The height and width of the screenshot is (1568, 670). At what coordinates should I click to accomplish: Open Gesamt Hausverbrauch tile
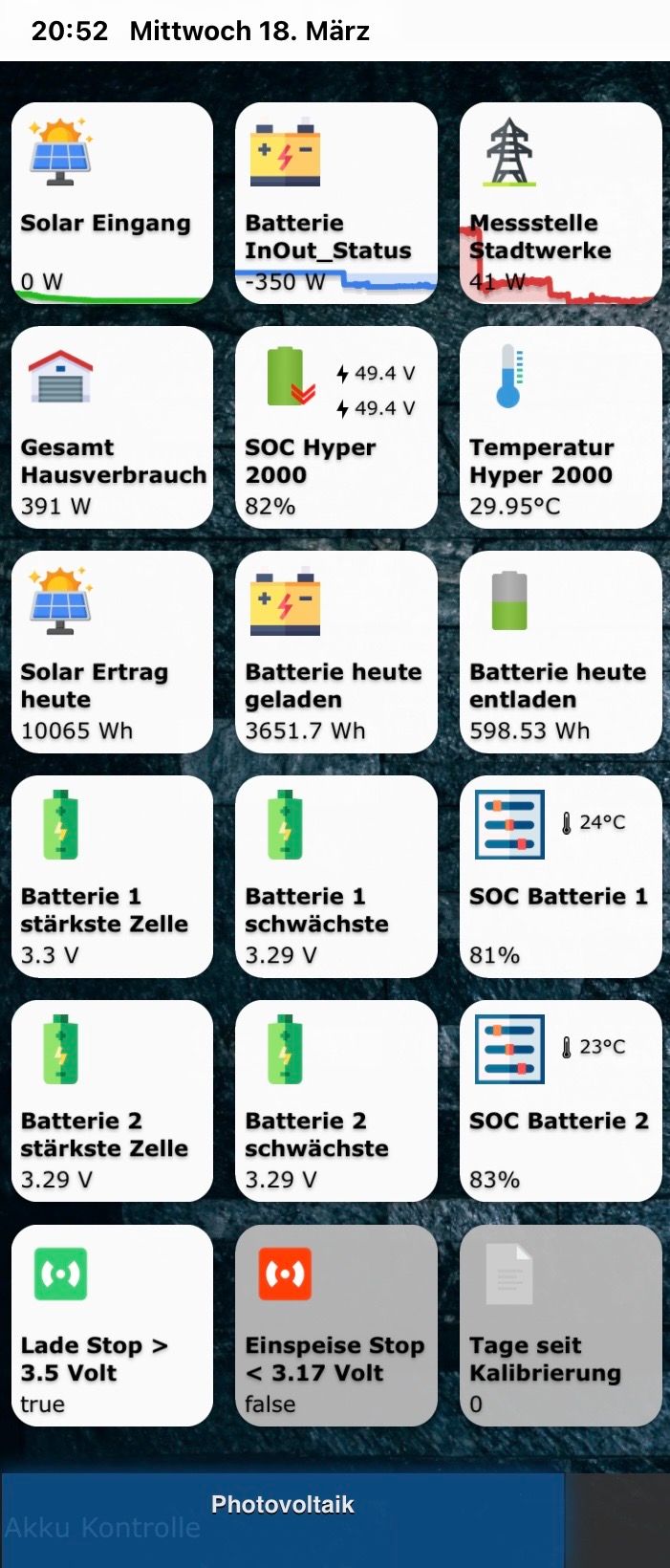click(112, 427)
